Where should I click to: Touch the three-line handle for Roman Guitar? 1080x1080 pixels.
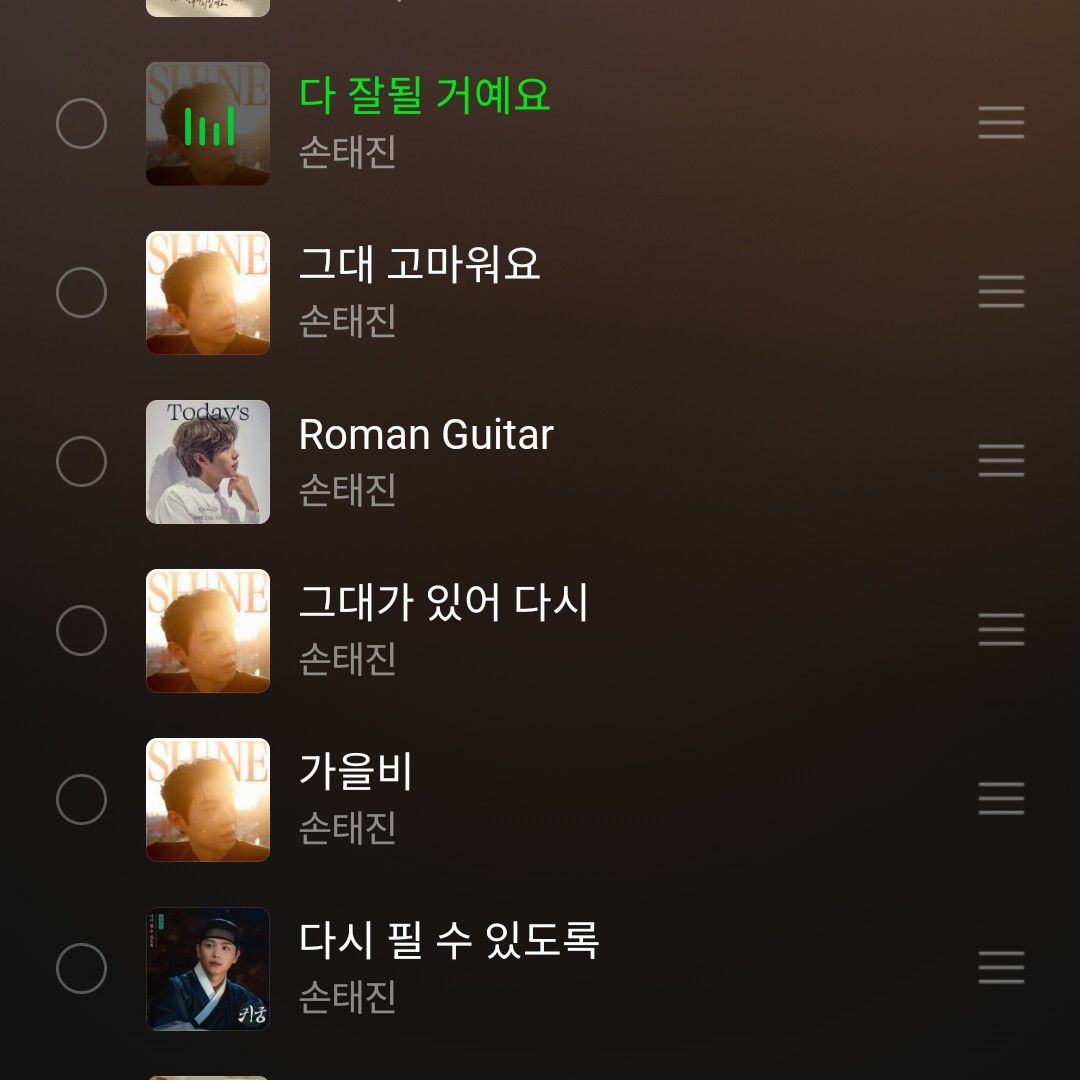pos(1001,461)
